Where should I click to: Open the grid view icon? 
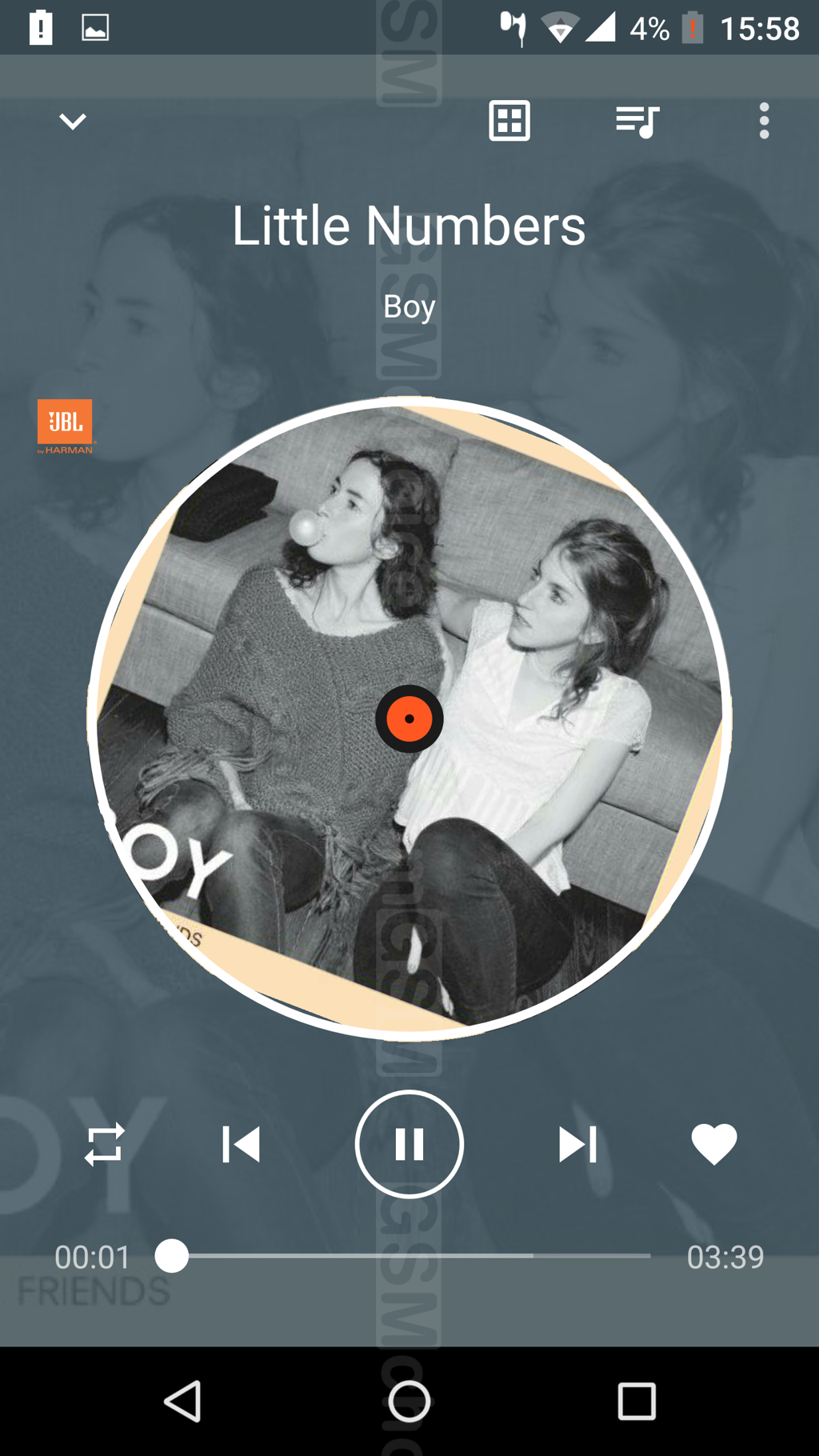(x=509, y=122)
